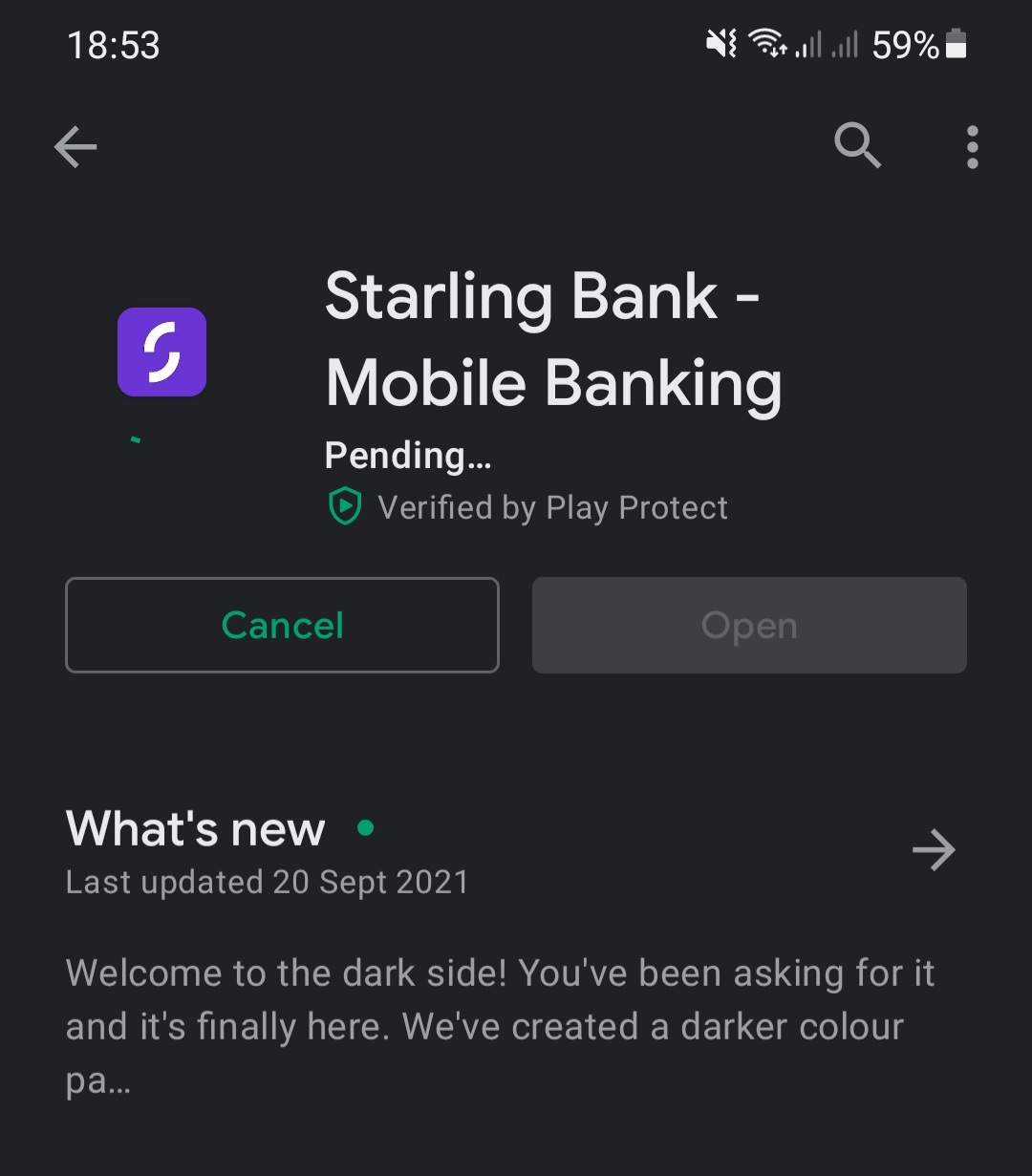The width and height of the screenshot is (1032, 1176).
Task: Open the three-dot overflow menu
Action: [972, 147]
